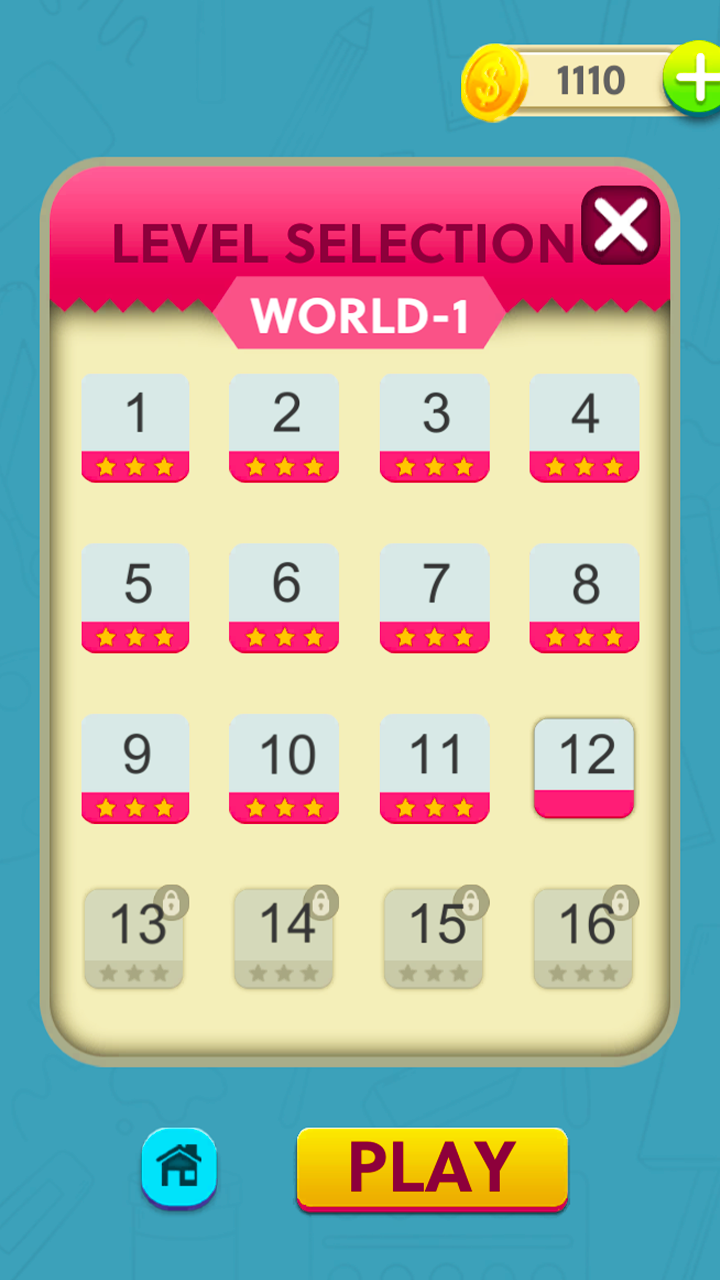Tap level 11
Image resolution: width=720 pixels, height=1280 pixels.
pyautogui.click(x=434, y=769)
